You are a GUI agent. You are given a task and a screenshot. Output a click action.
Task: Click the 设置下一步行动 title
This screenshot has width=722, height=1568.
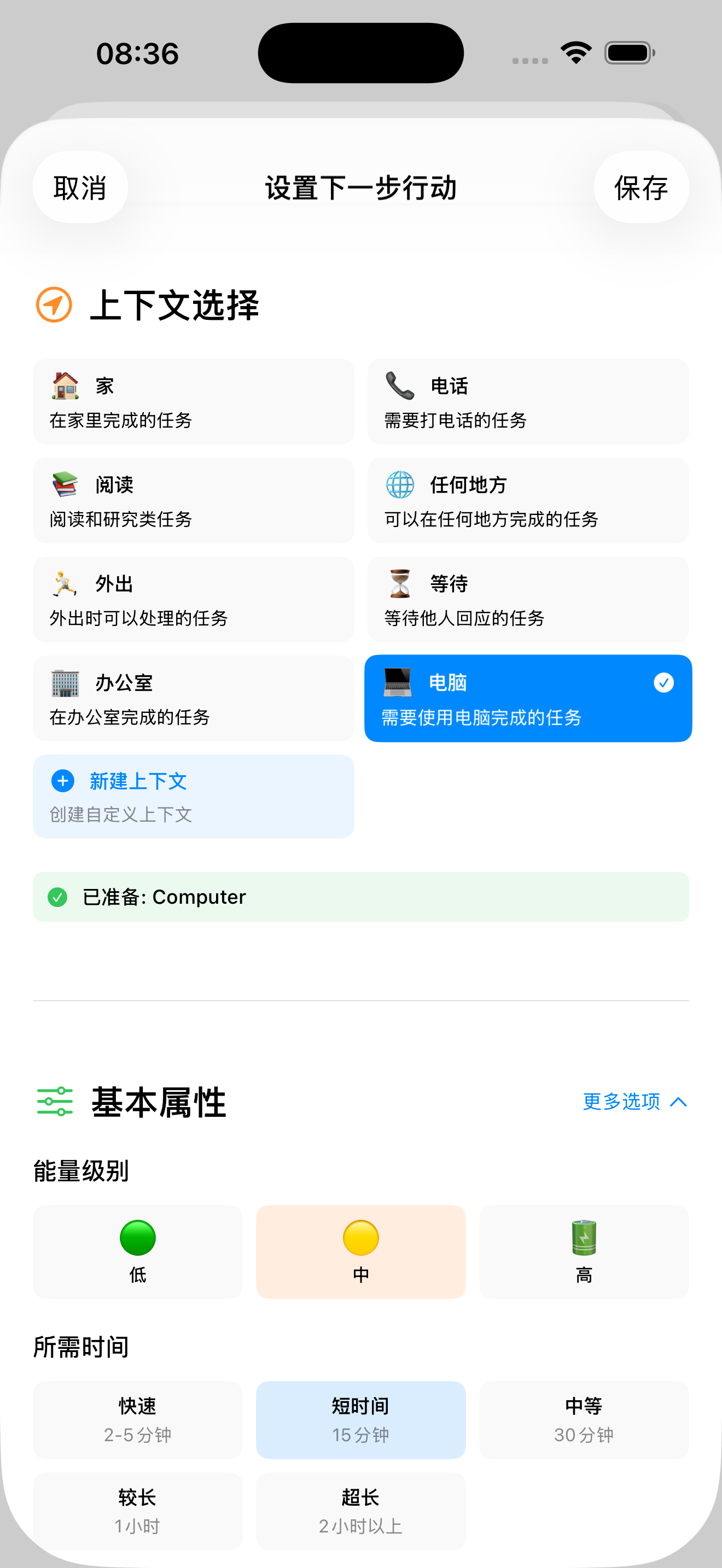click(x=360, y=187)
